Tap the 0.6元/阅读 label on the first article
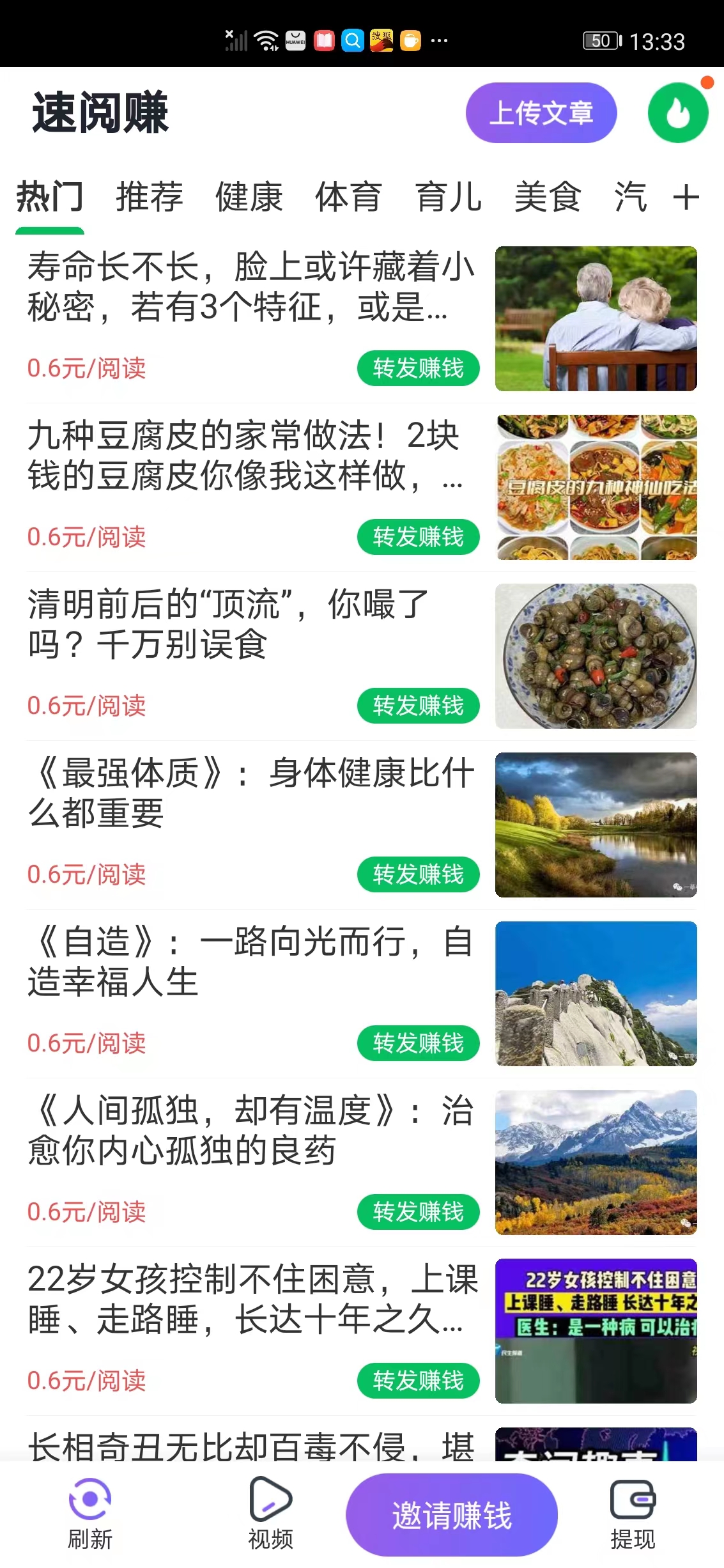The image size is (724, 1568). pyautogui.click(x=87, y=368)
